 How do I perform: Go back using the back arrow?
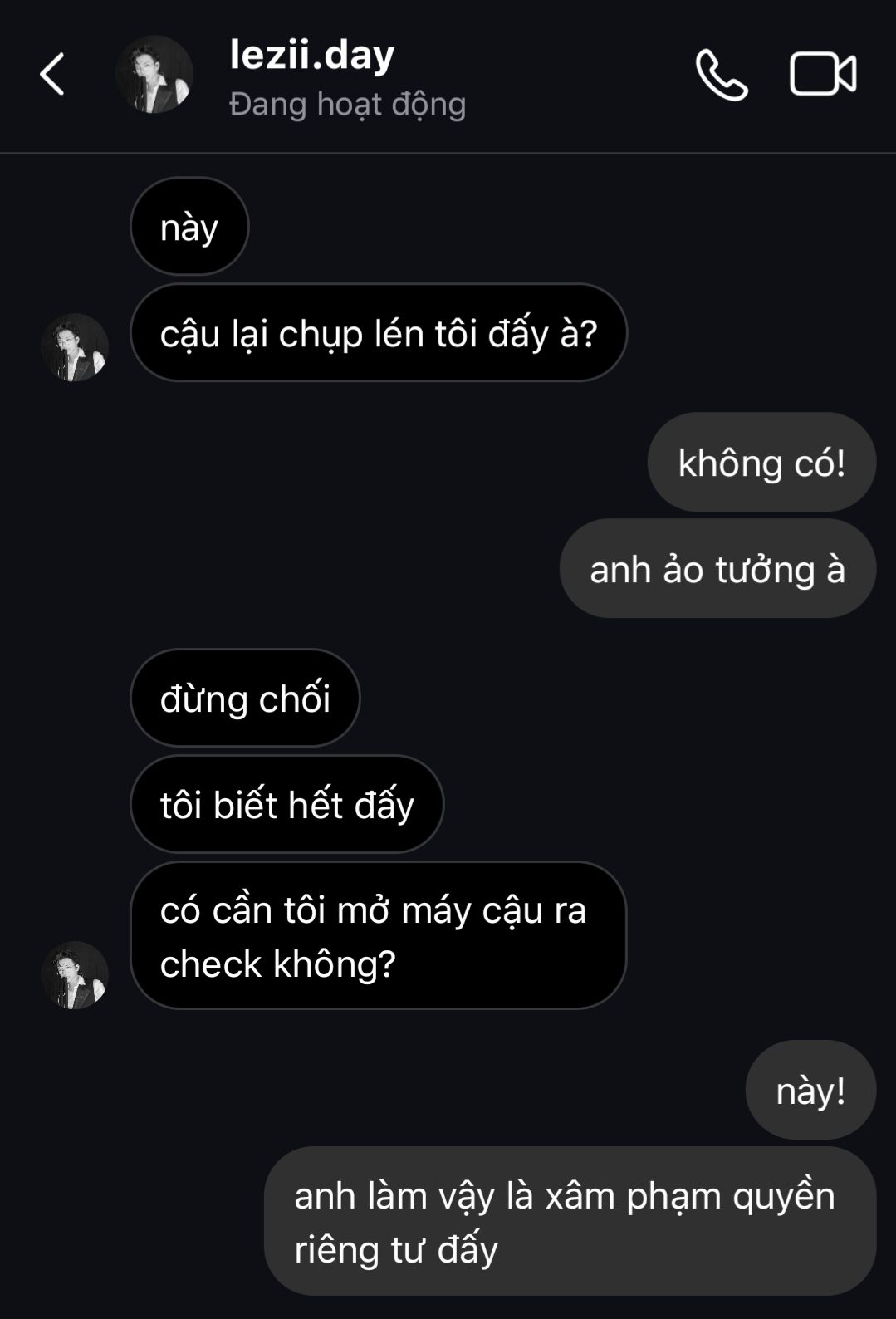click(51, 74)
